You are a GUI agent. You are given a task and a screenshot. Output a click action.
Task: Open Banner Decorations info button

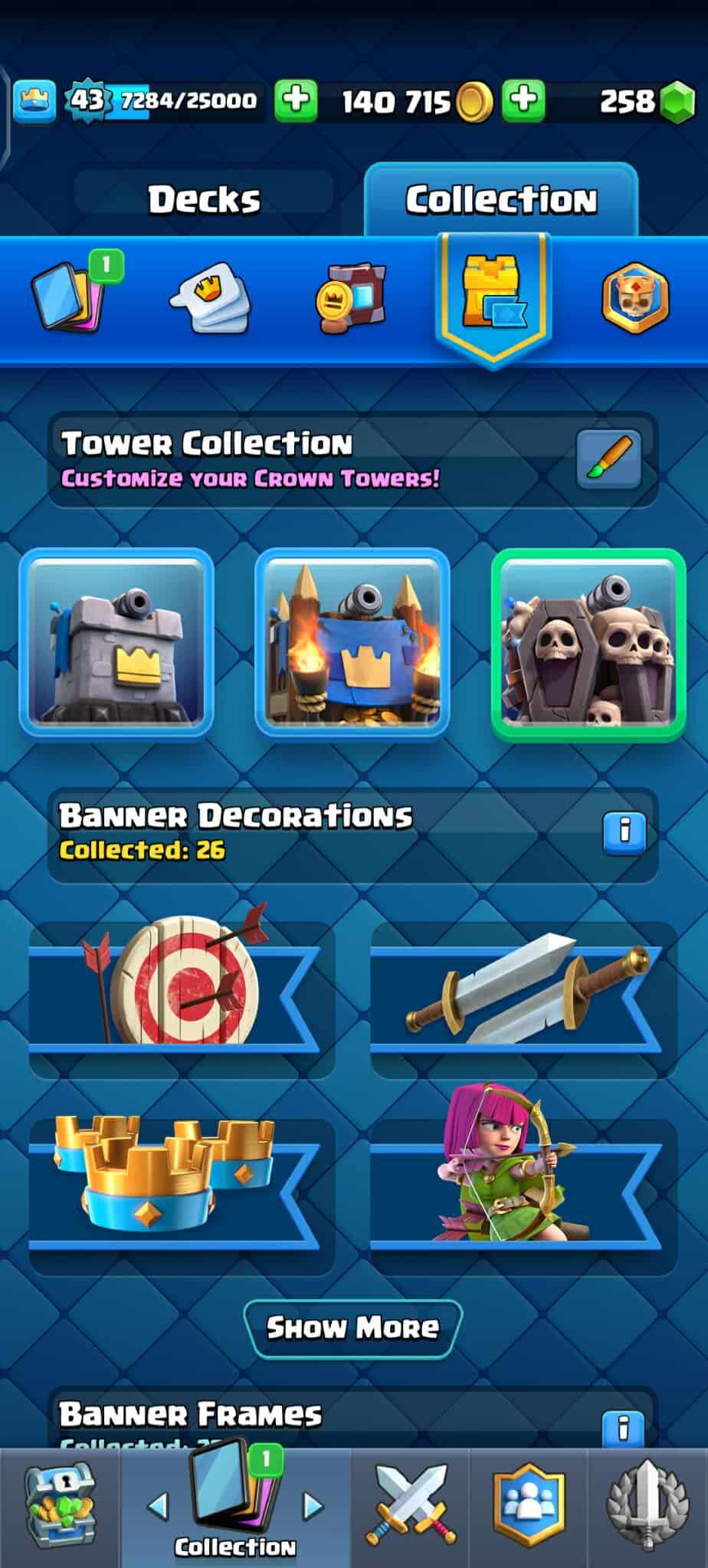coord(624,833)
